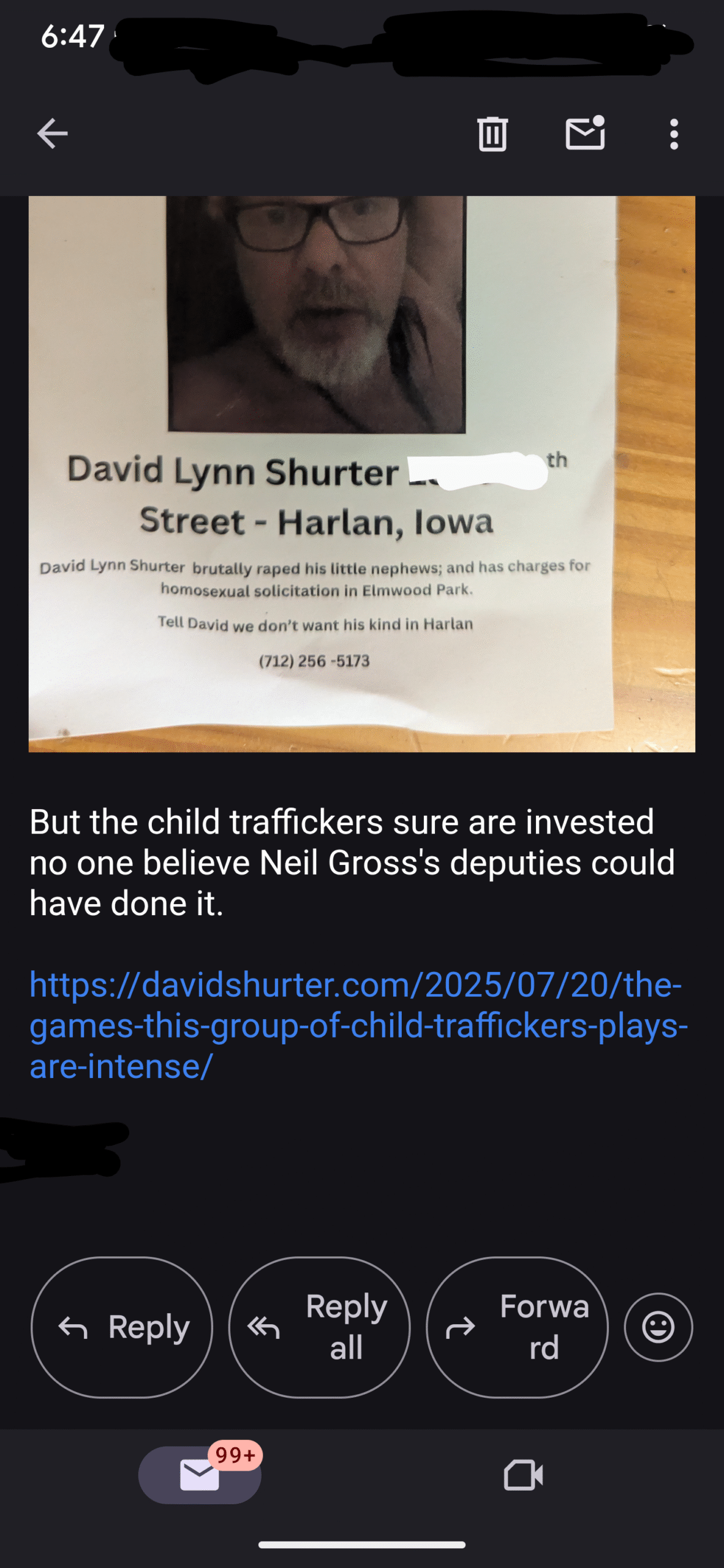Switch to the Mail tab
Screen dimensions: 724x1568
click(x=200, y=1475)
